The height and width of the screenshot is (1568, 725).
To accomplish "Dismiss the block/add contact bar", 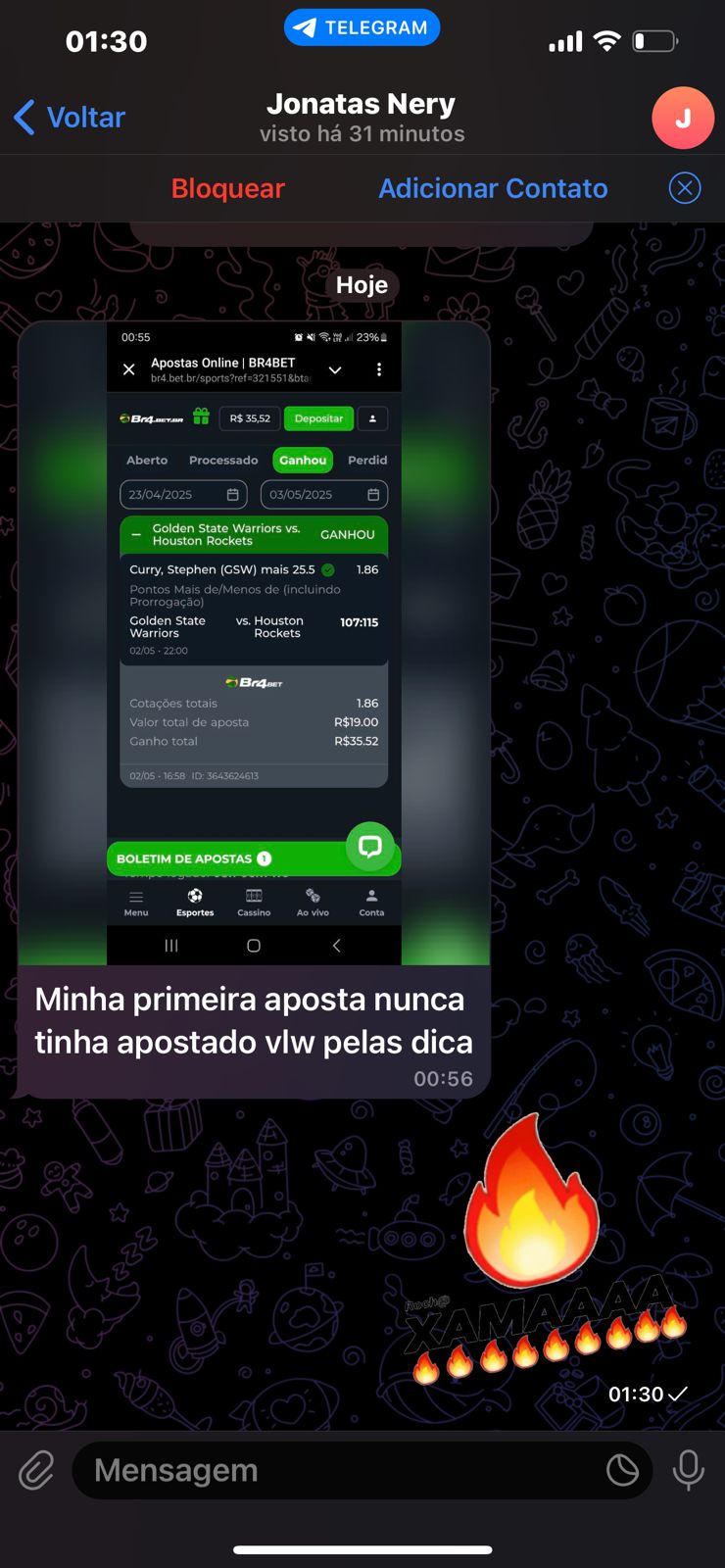I will pyautogui.click(x=684, y=187).
